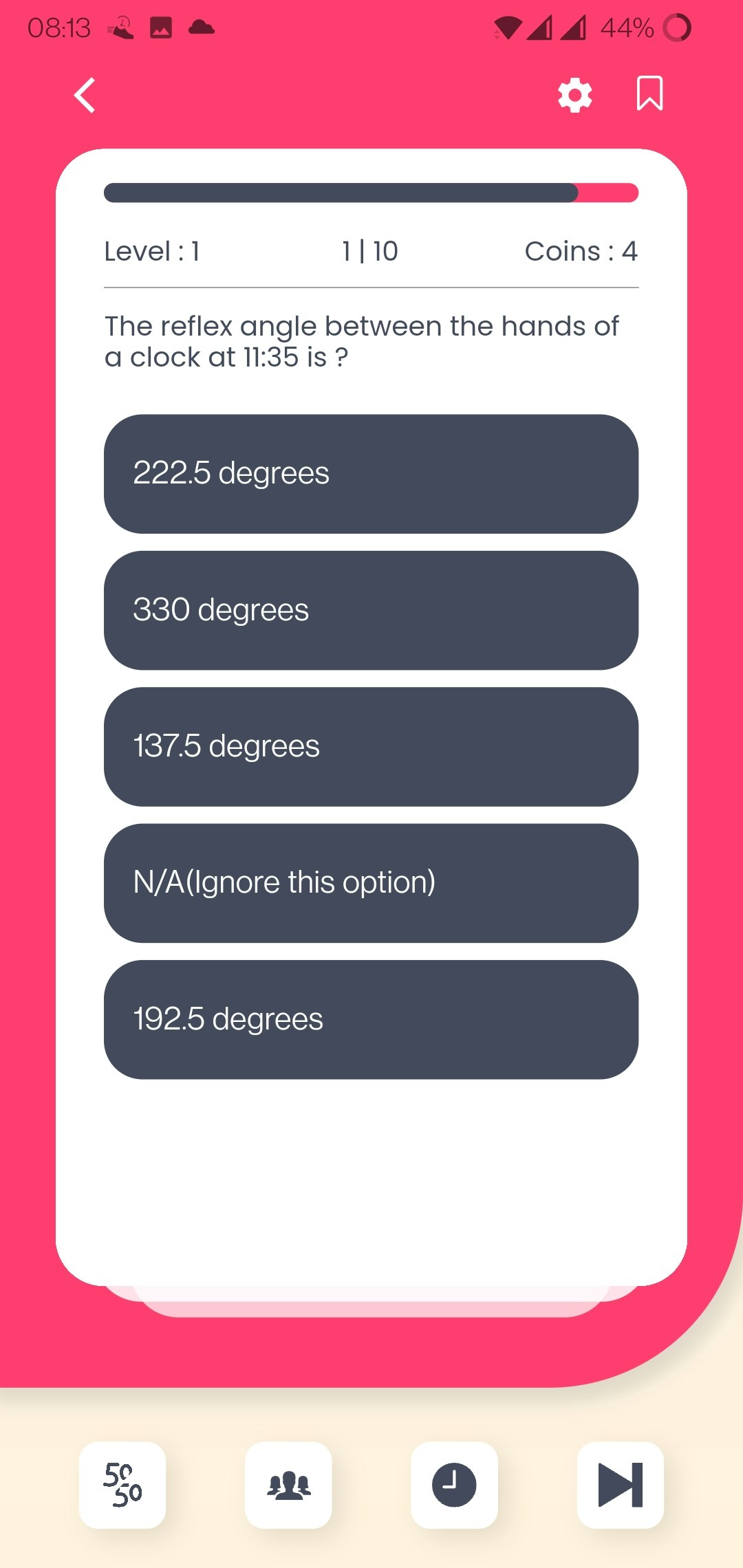Image resolution: width=743 pixels, height=1568 pixels.
Task: Tap the N/A(Ignore this option) answer
Action: 371,883
